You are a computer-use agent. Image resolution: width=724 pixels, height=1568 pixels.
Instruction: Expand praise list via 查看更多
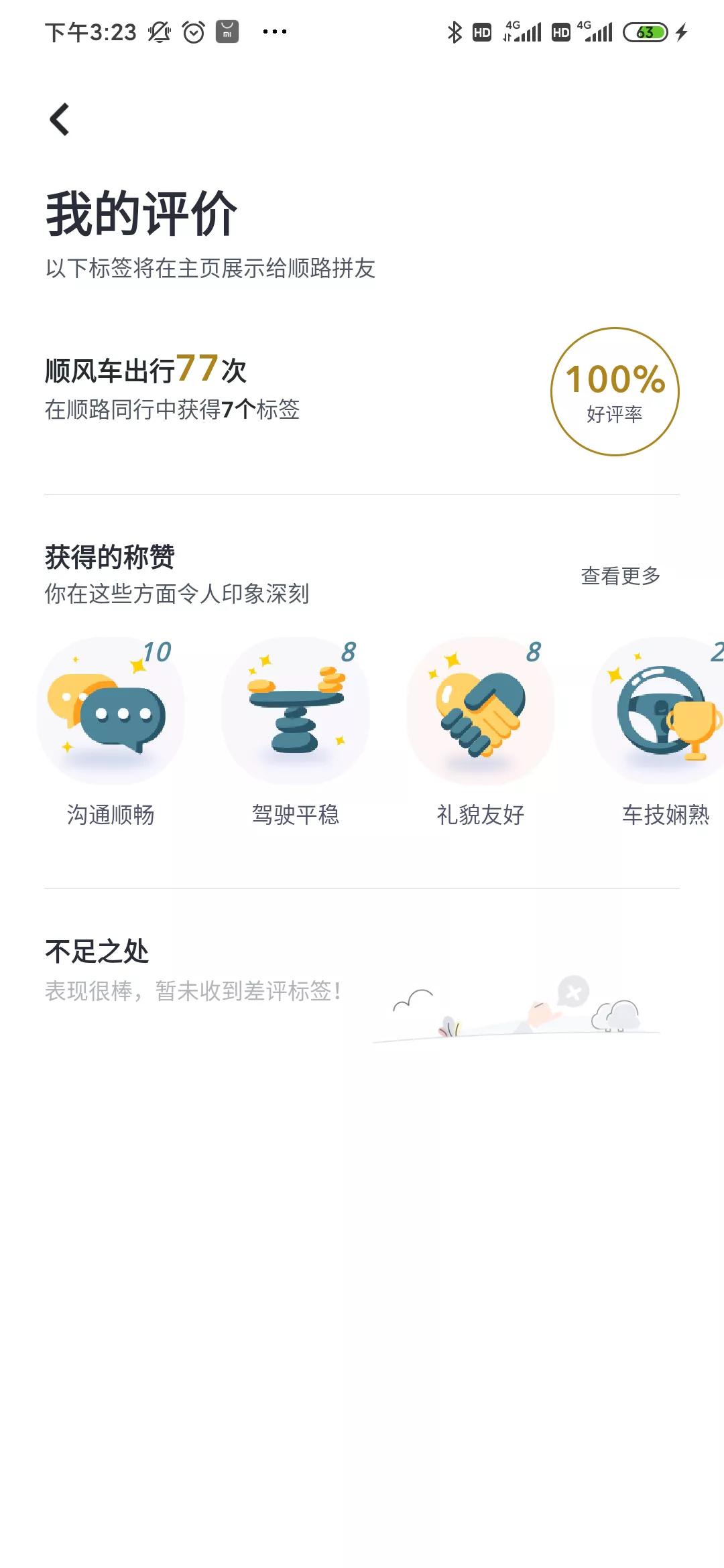point(621,575)
